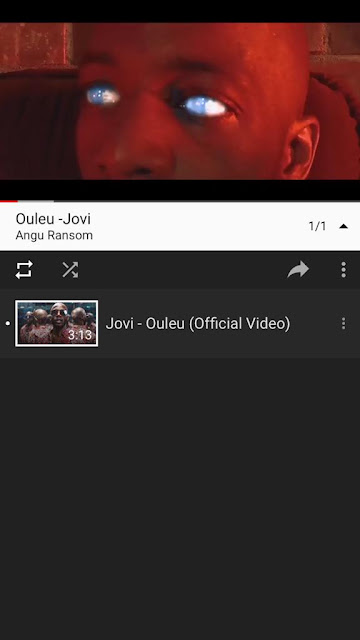The width and height of the screenshot is (360, 640).
Task: Open the playlist overflow menu
Action: 343,270
